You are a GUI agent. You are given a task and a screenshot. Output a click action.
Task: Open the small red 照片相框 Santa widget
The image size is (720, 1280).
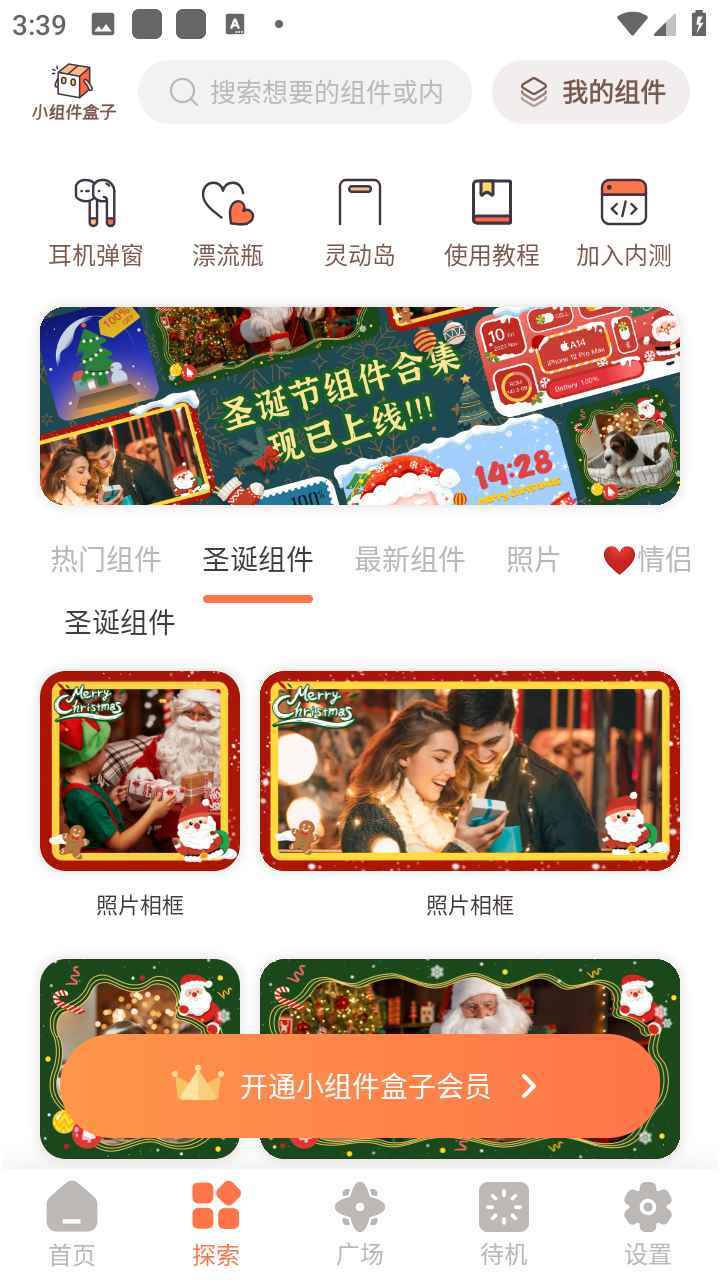click(140, 770)
